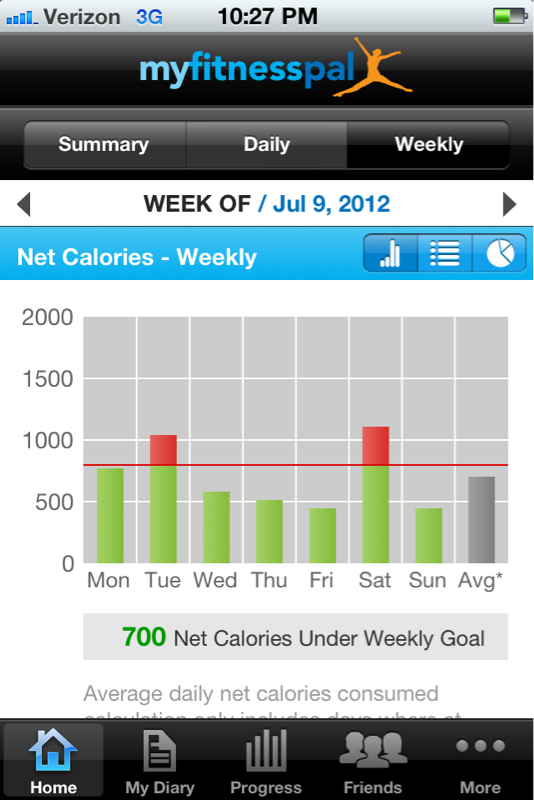Open the Progress tab

[266, 760]
